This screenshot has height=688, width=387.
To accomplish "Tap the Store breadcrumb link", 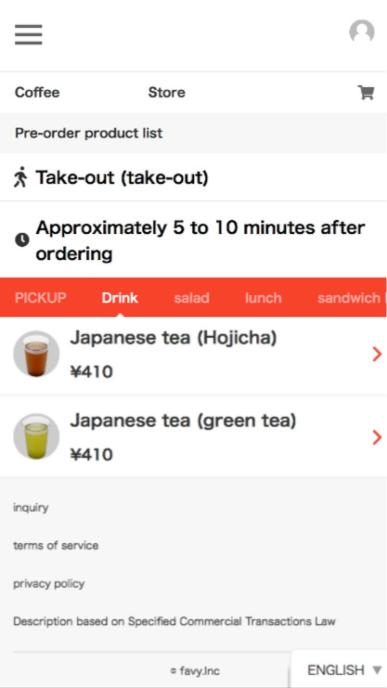I will (x=167, y=93).
